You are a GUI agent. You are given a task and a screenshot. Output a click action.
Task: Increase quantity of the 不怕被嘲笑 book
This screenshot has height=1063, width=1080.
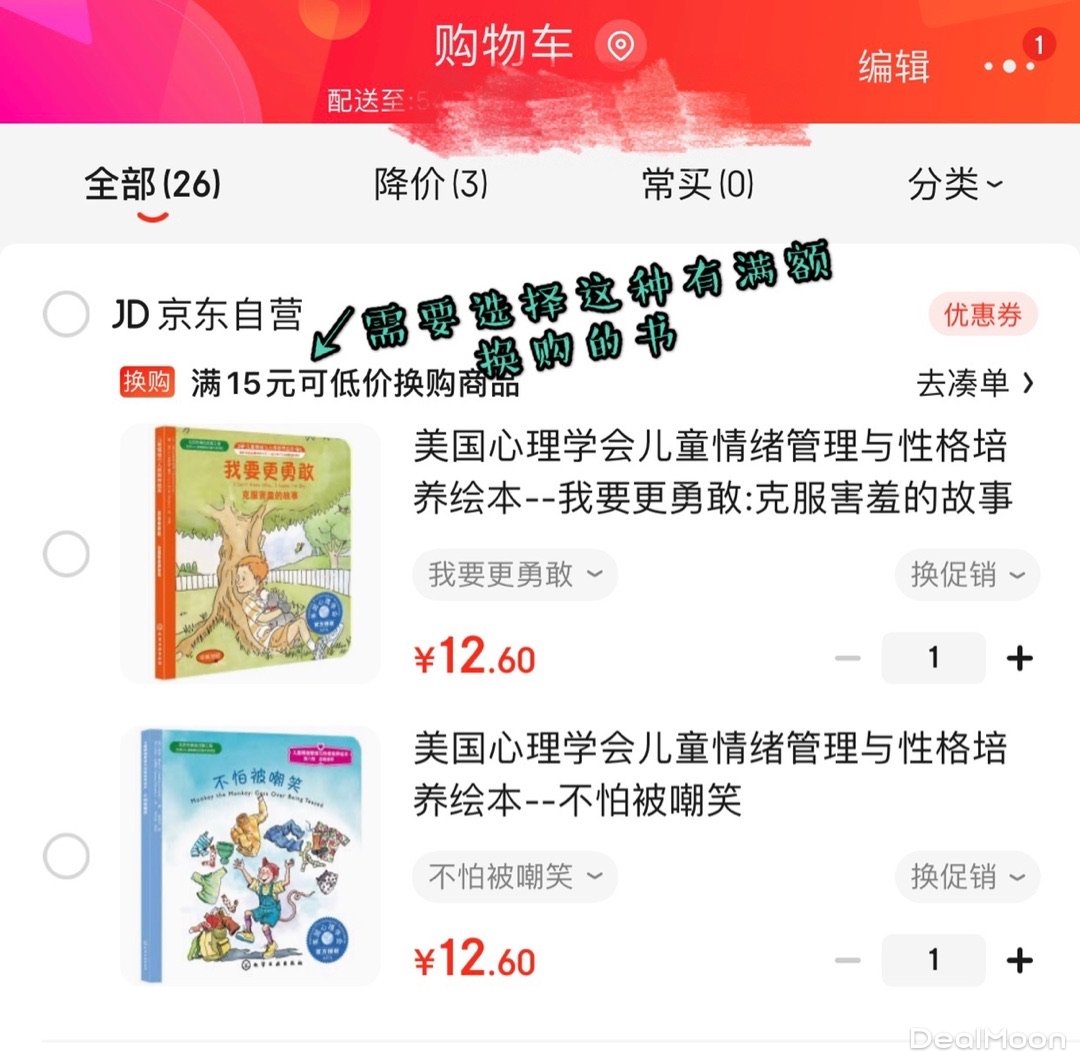tap(1019, 961)
